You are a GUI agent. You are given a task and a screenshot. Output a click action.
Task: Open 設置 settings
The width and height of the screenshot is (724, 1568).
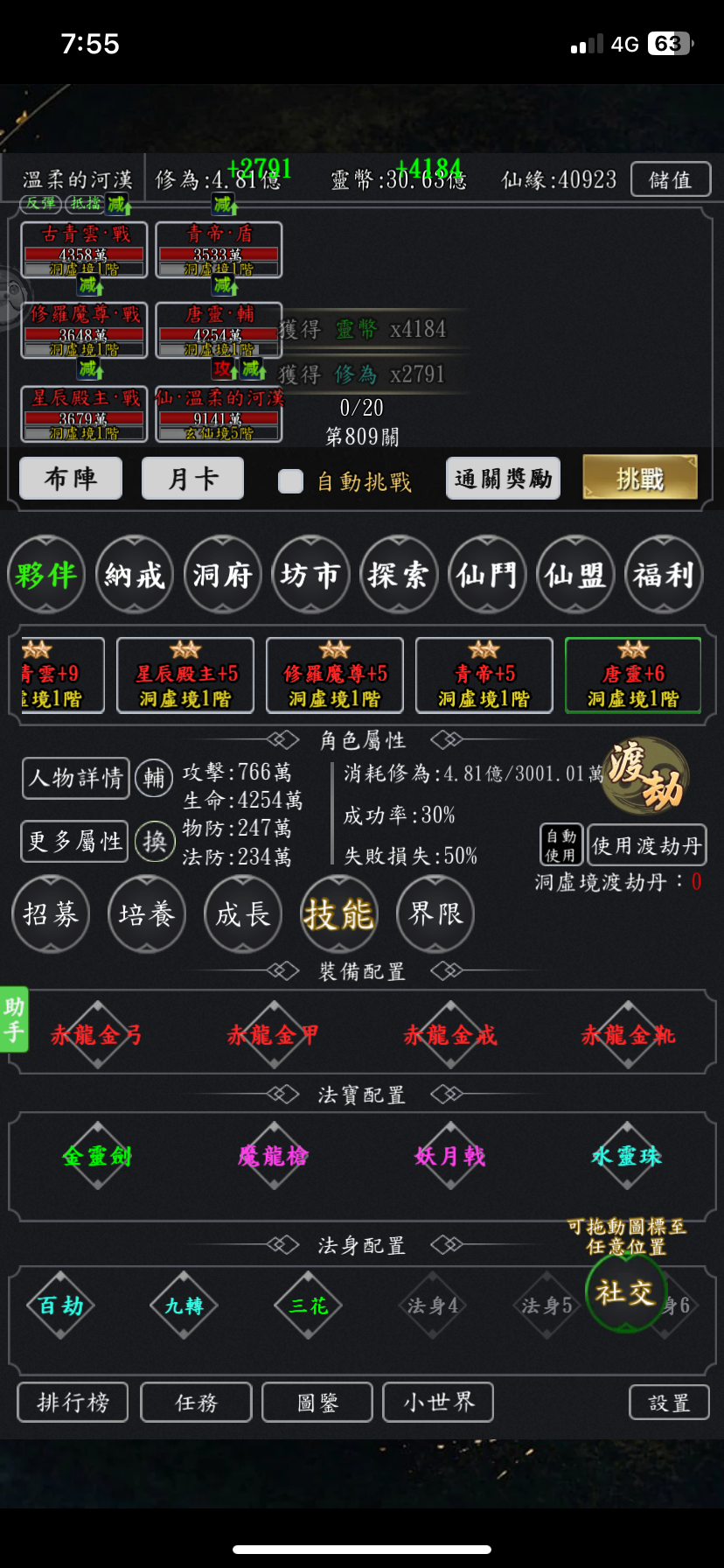pyautogui.click(x=669, y=1403)
